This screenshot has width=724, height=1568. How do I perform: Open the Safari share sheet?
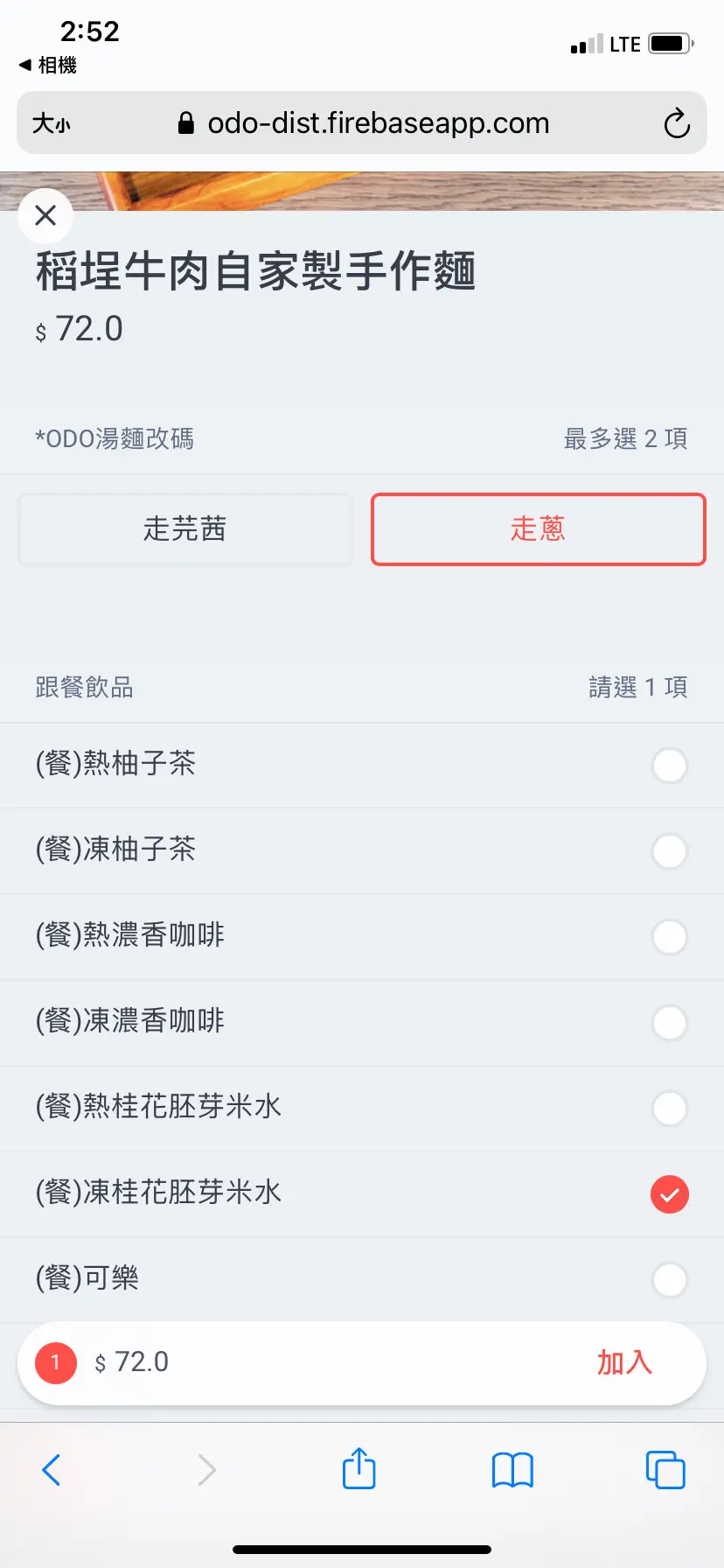tap(359, 1468)
